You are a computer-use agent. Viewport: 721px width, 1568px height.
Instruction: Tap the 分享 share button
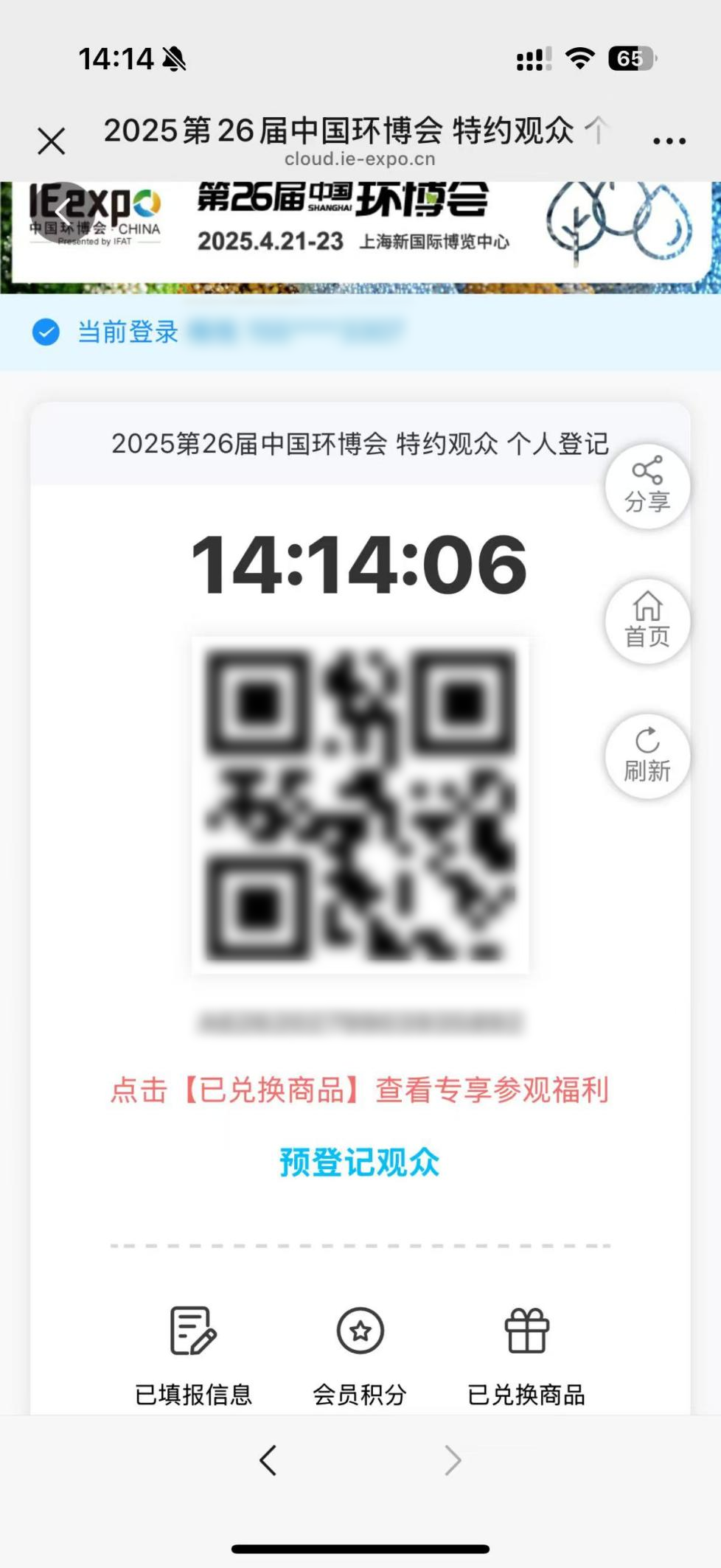click(647, 486)
